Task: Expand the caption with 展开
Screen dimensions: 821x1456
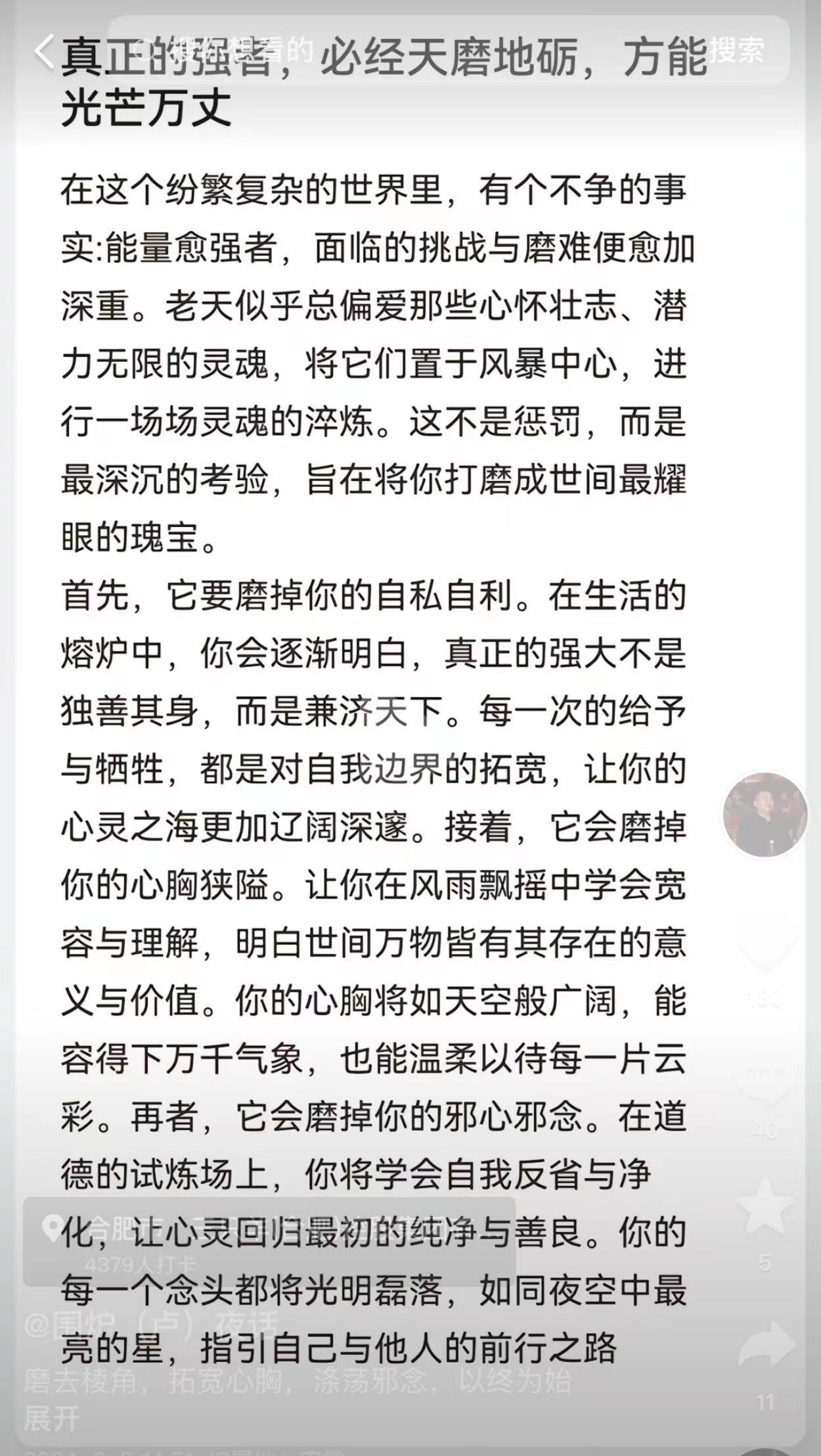Action: point(51,1418)
